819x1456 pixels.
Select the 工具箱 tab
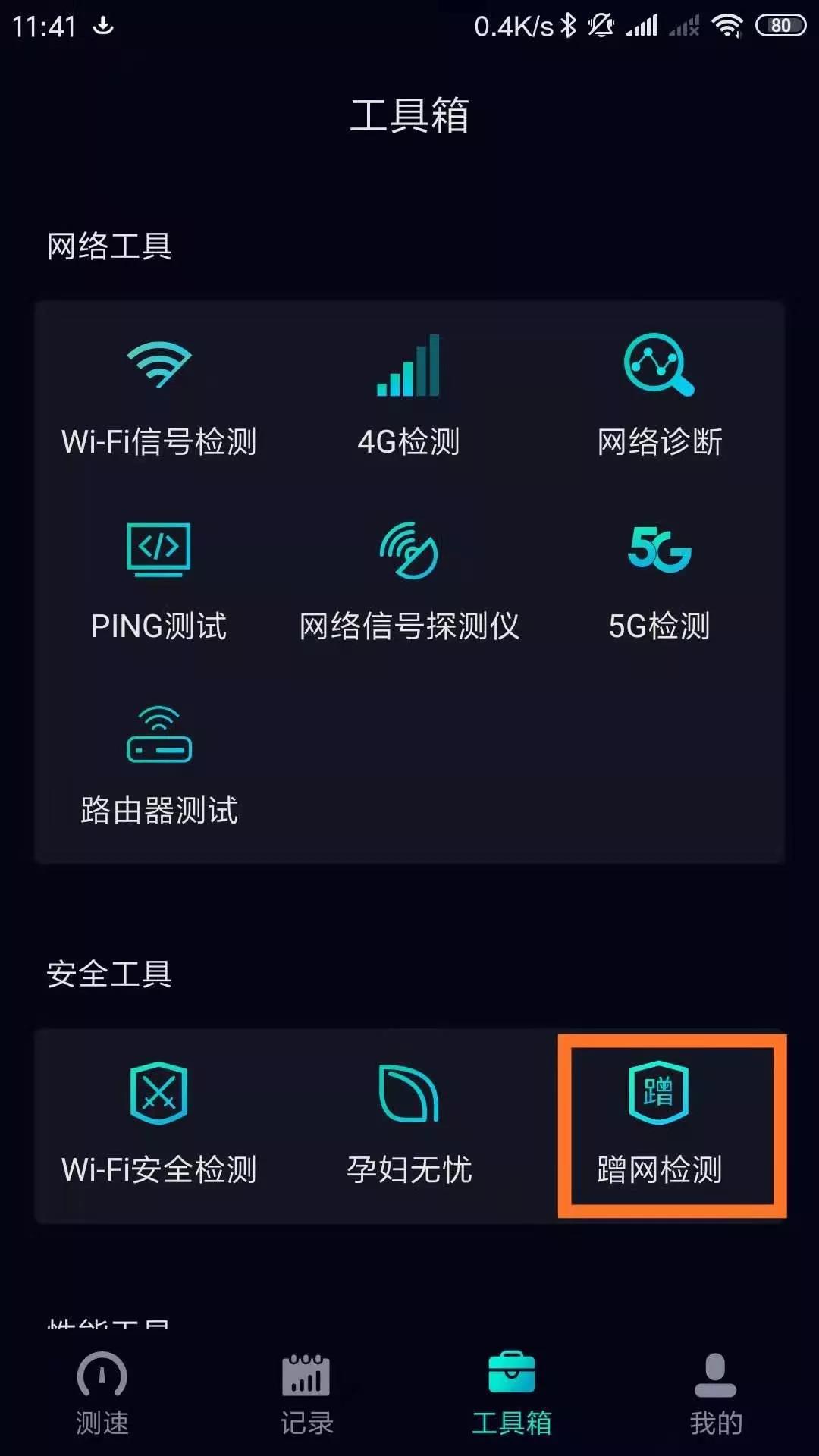click(x=512, y=1394)
